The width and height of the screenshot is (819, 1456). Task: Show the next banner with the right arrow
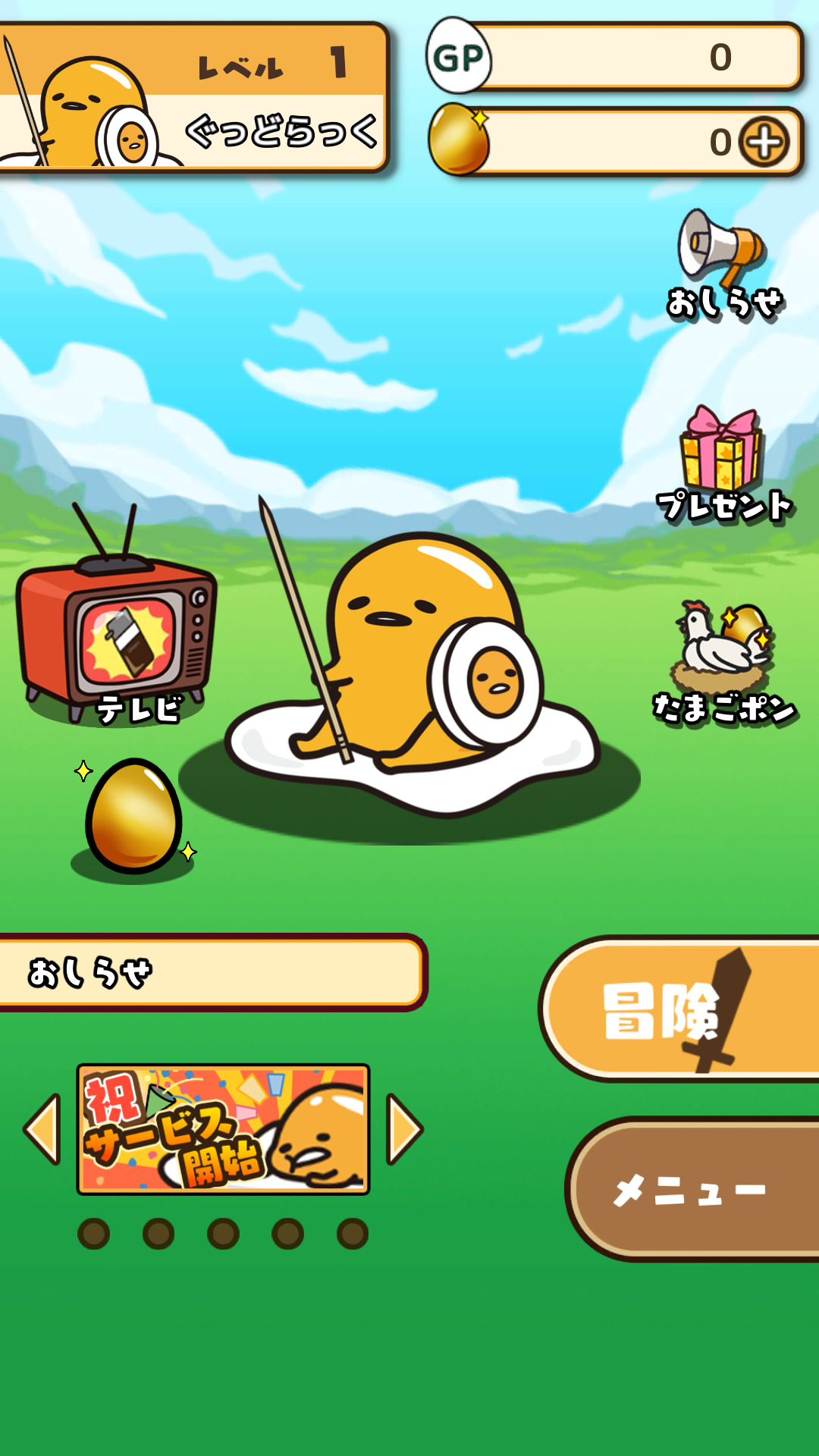404,1129
